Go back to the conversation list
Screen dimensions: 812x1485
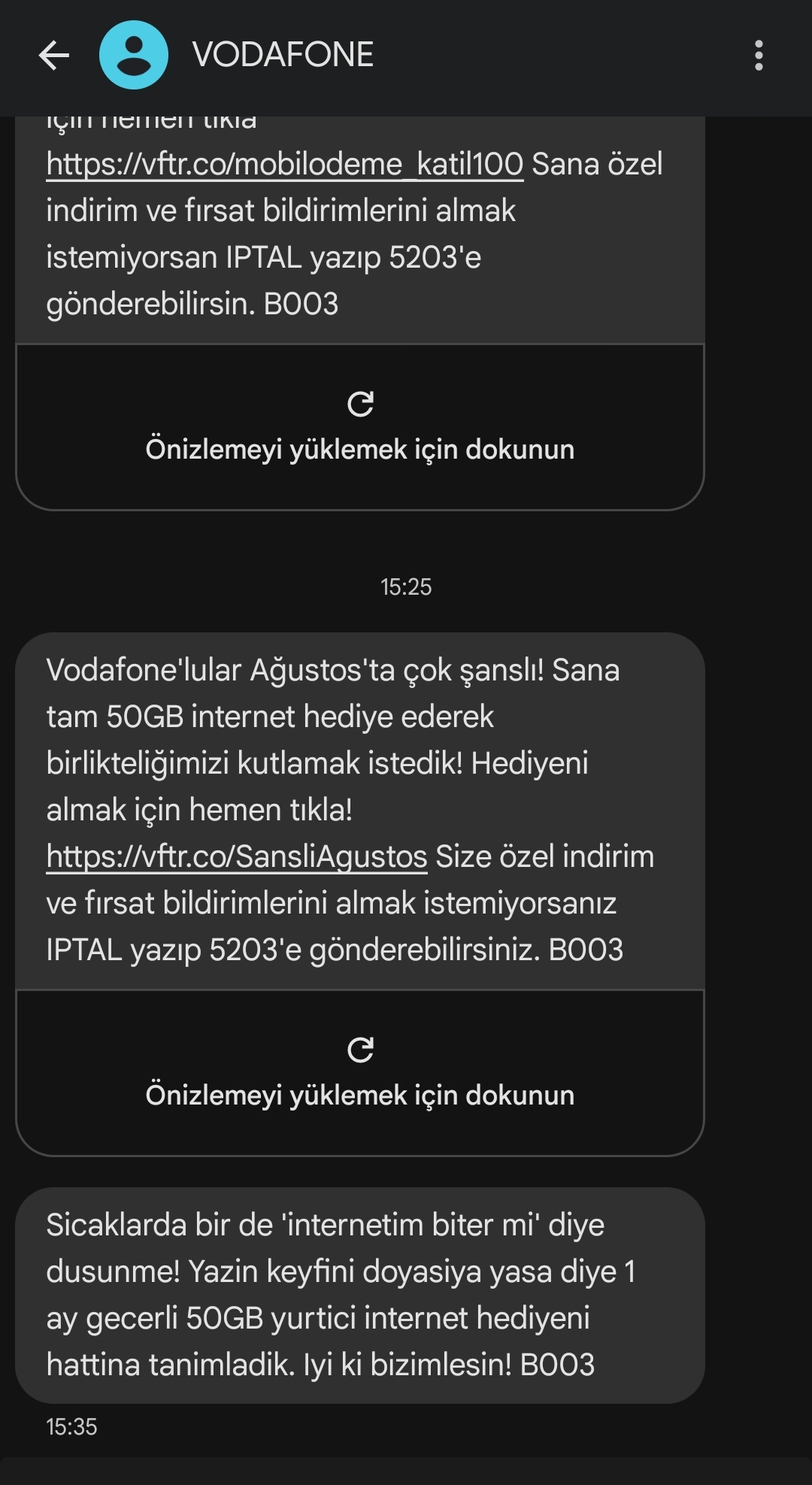[x=53, y=55]
